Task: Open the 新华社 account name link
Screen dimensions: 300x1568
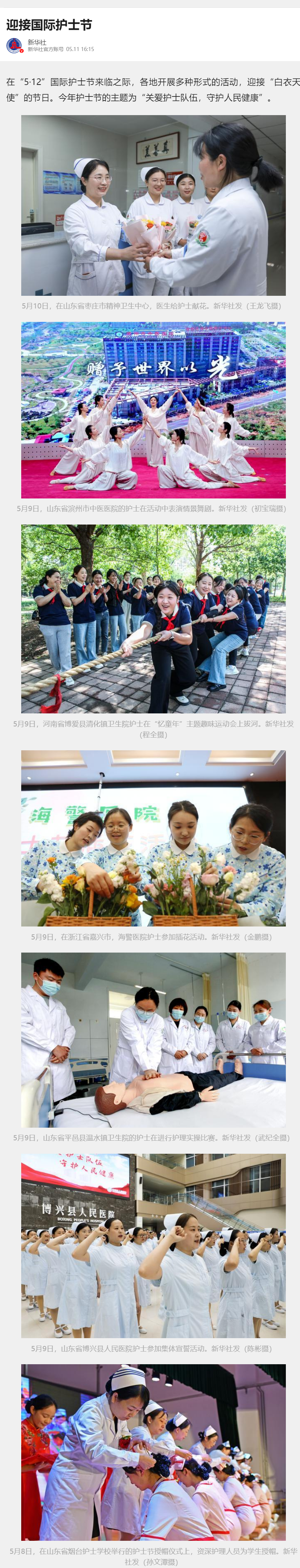Action: coord(36,42)
